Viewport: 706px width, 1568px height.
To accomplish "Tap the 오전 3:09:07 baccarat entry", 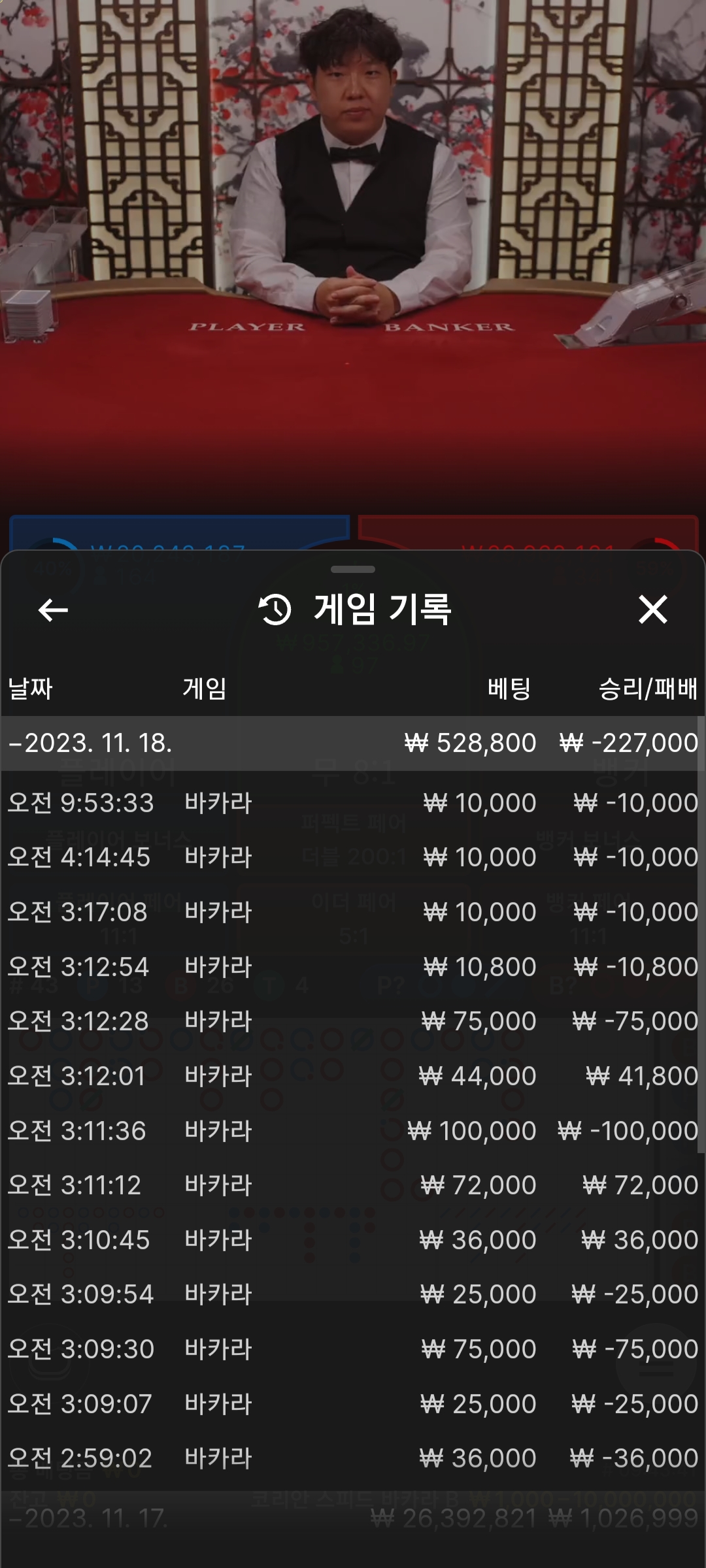I will click(x=353, y=1404).
